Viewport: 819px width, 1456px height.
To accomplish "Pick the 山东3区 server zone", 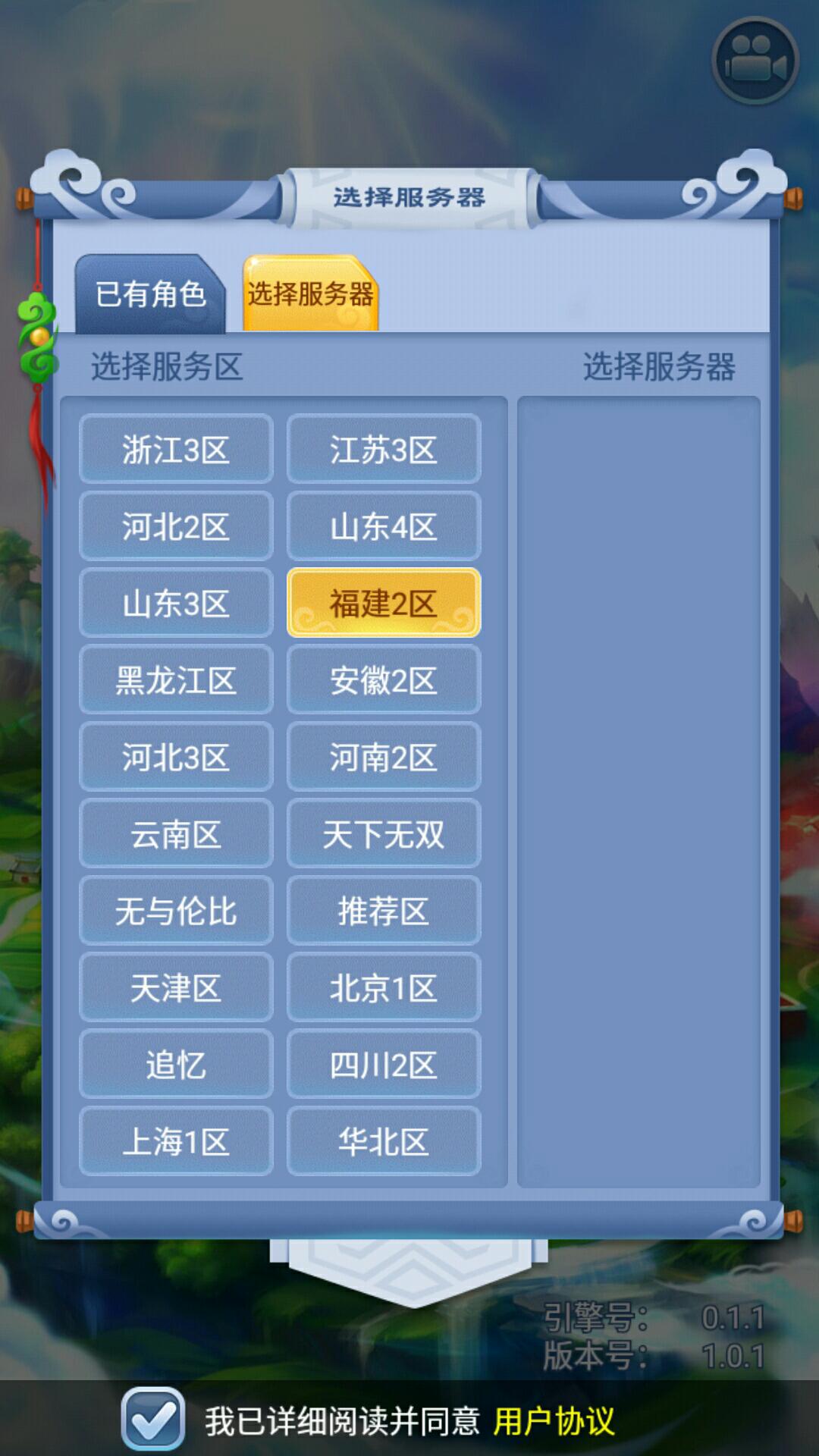I will click(x=176, y=604).
